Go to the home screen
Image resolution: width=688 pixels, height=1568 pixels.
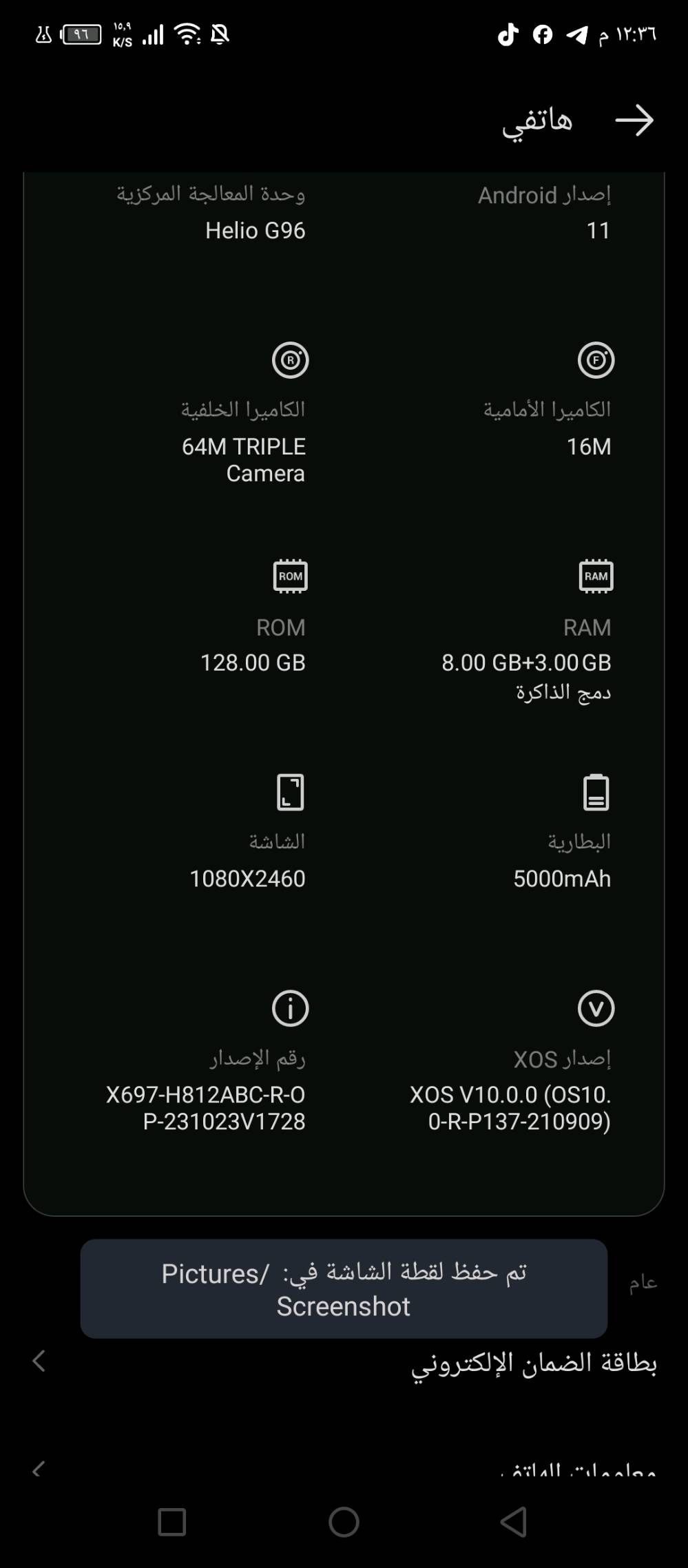344,1522
